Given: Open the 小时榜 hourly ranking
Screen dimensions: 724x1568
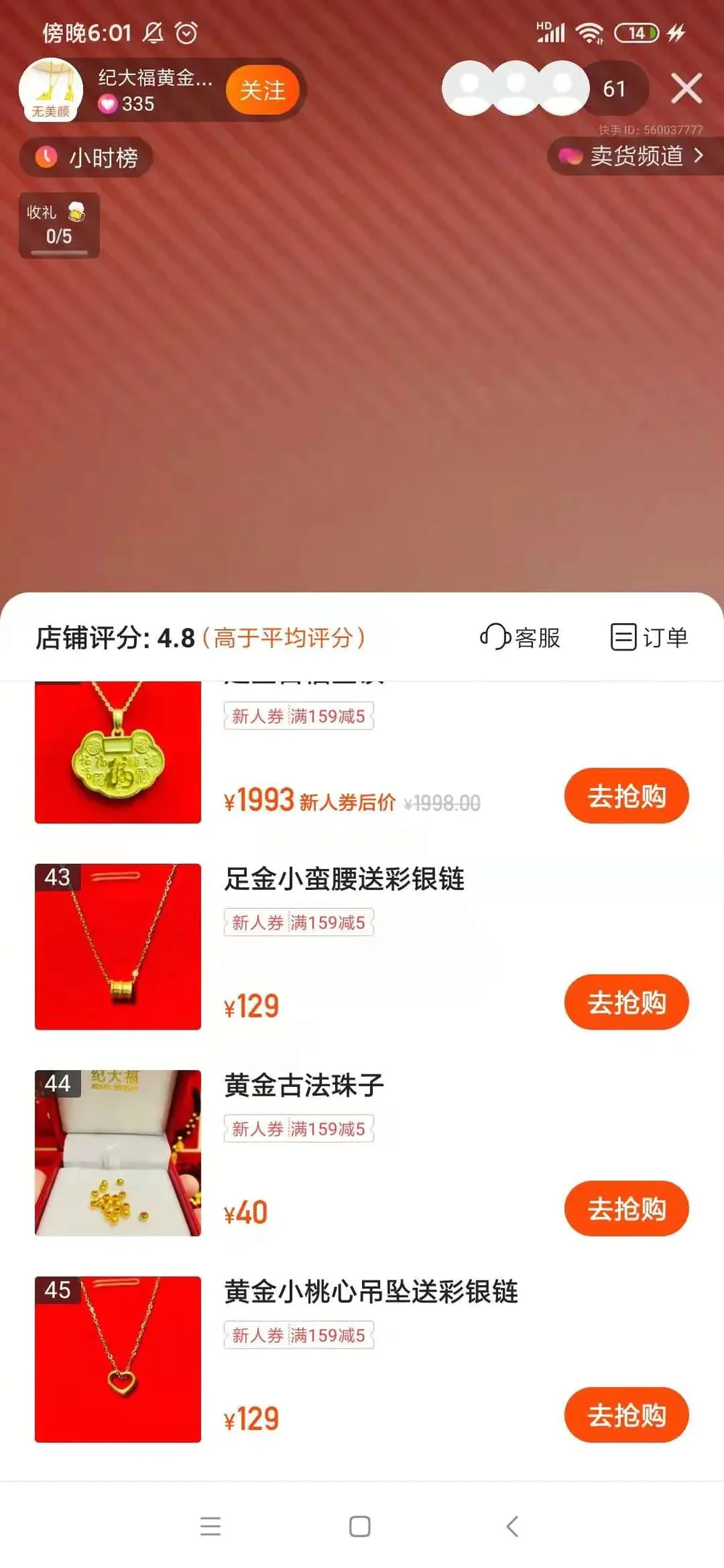Looking at the screenshot, I should pos(87,156).
